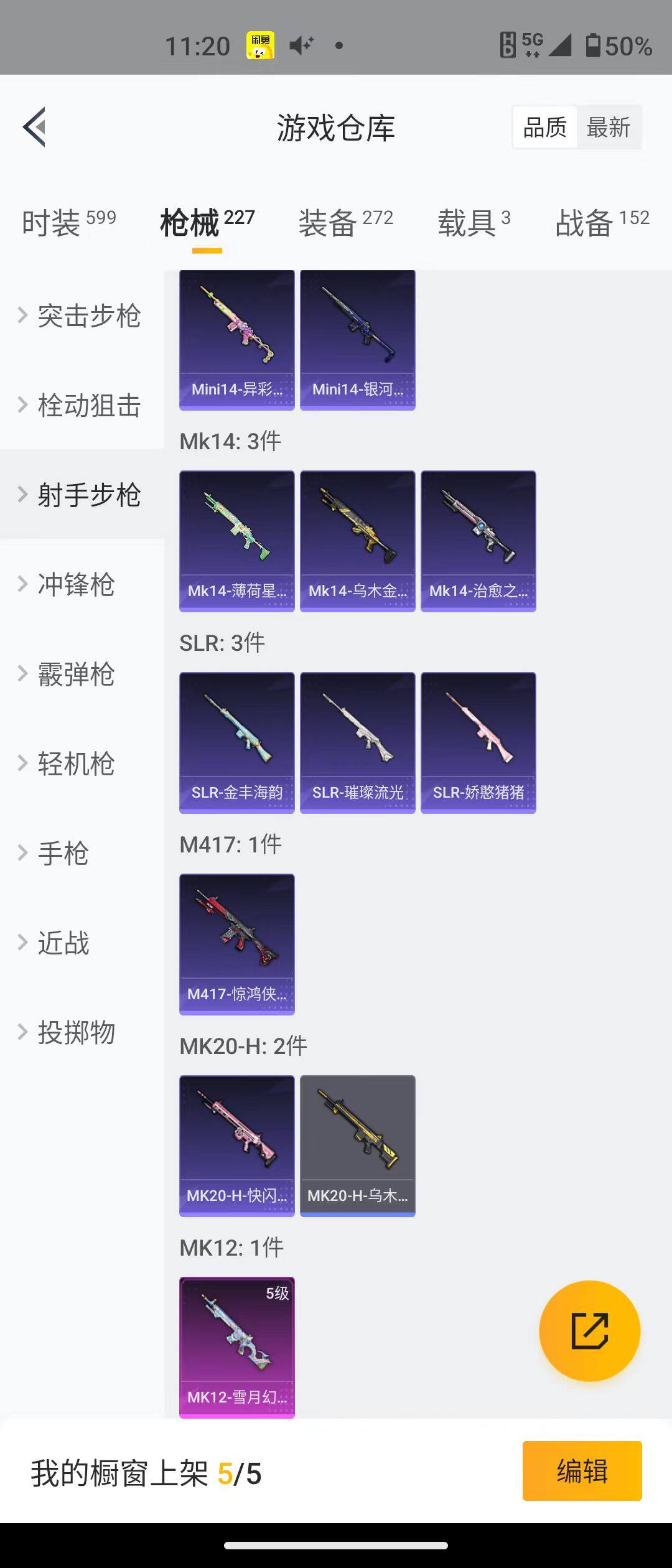Screen dimensions: 672x1568
Task: Choose the 霰弹枪 category
Action: coord(76,674)
